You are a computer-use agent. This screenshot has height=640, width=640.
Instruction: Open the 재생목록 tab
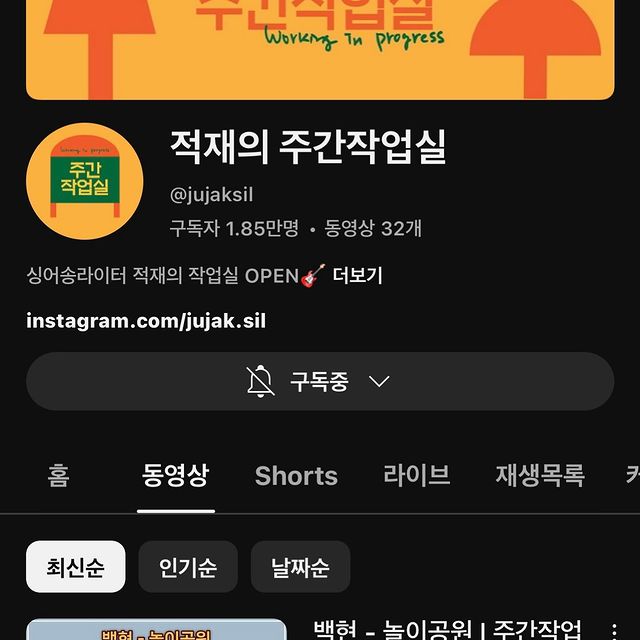[x=539, y=475]
